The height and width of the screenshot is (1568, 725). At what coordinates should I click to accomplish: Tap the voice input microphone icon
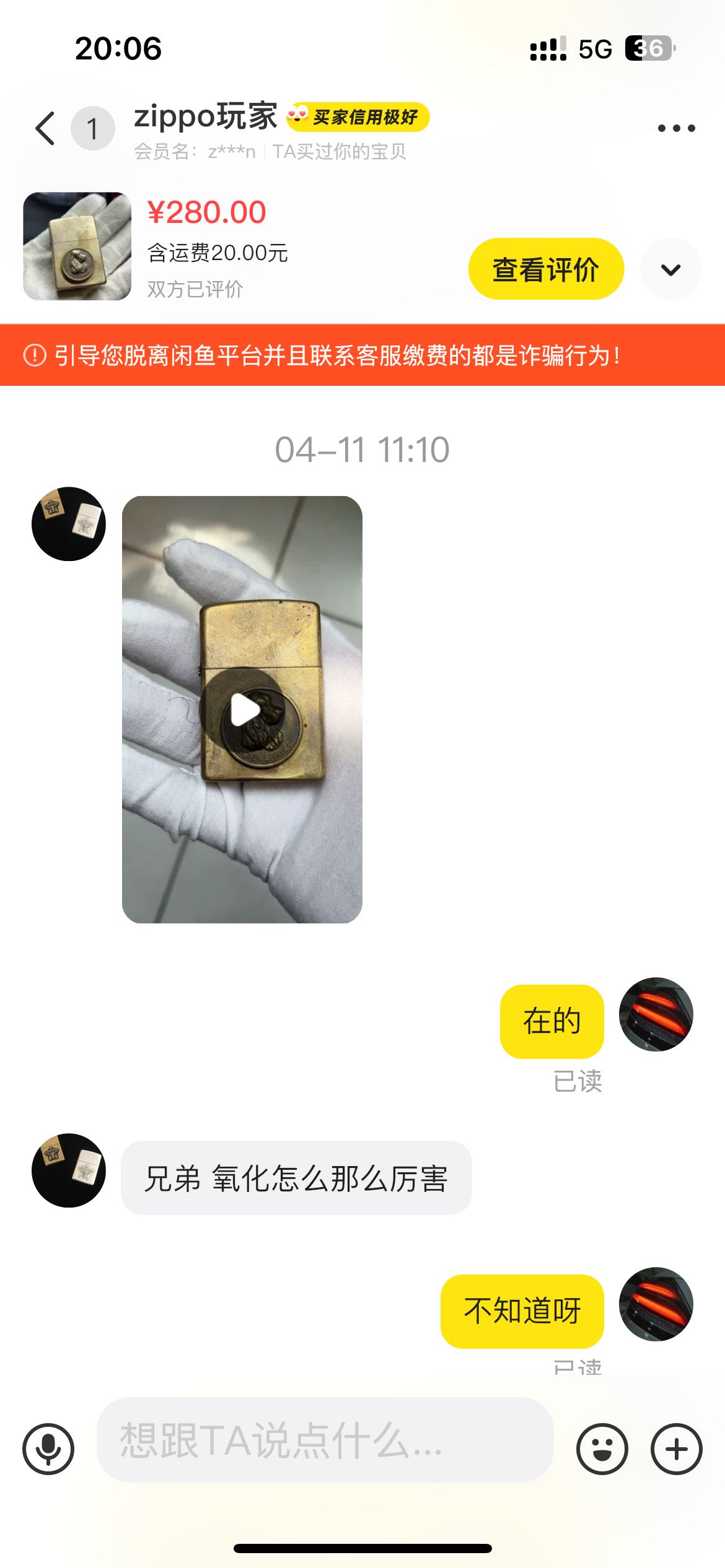pyautogui.click(x=48, y=1449)
